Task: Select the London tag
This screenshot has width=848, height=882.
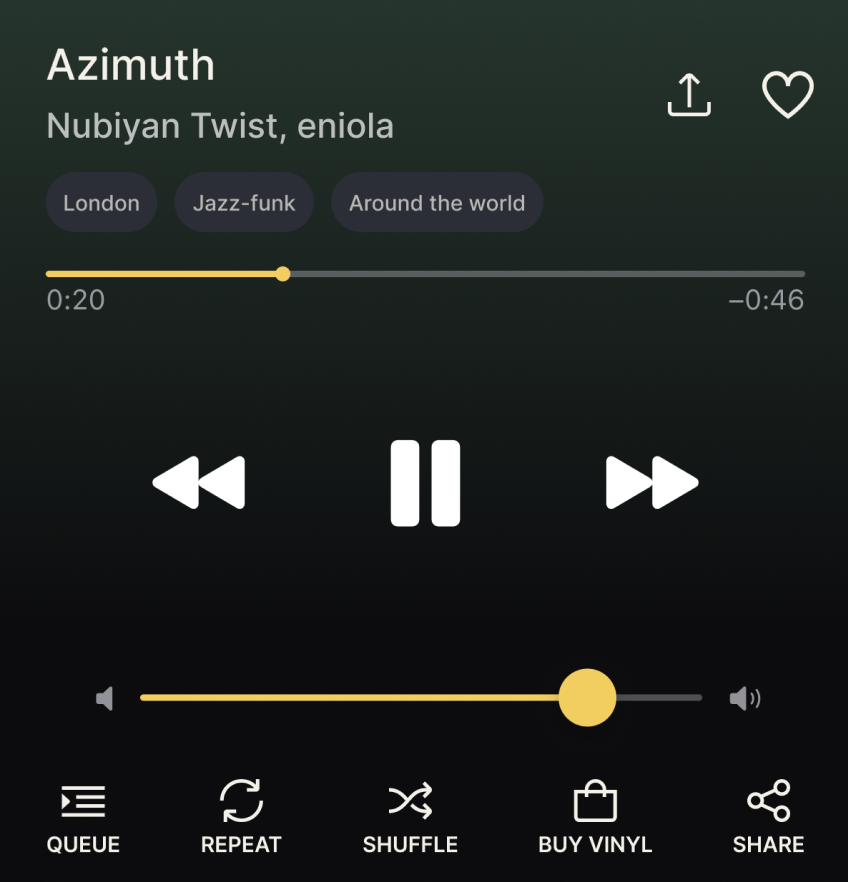Action: pyautogui.click(x=101, y=202)
